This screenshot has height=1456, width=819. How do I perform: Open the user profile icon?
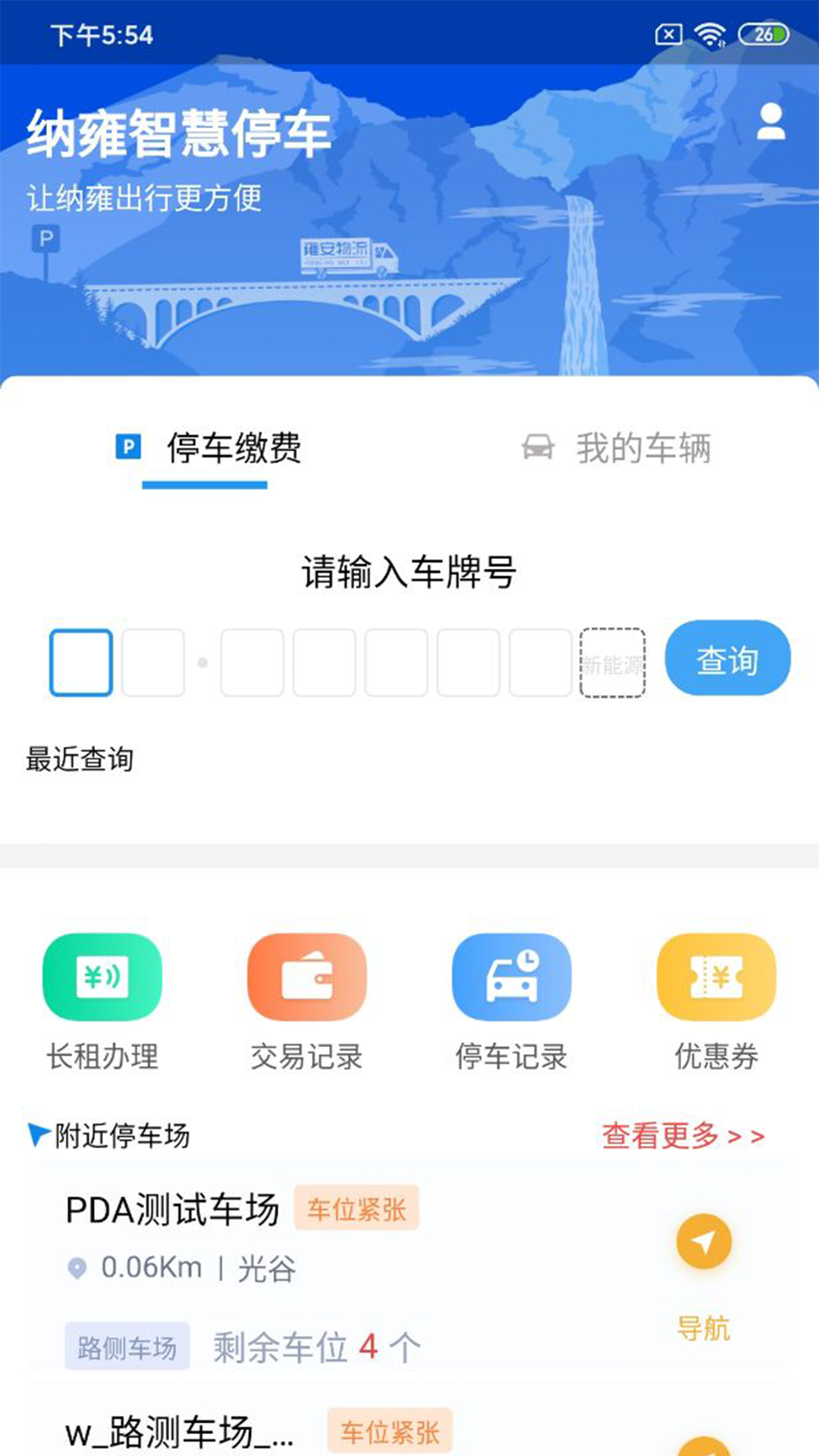[x=770, y=122]
